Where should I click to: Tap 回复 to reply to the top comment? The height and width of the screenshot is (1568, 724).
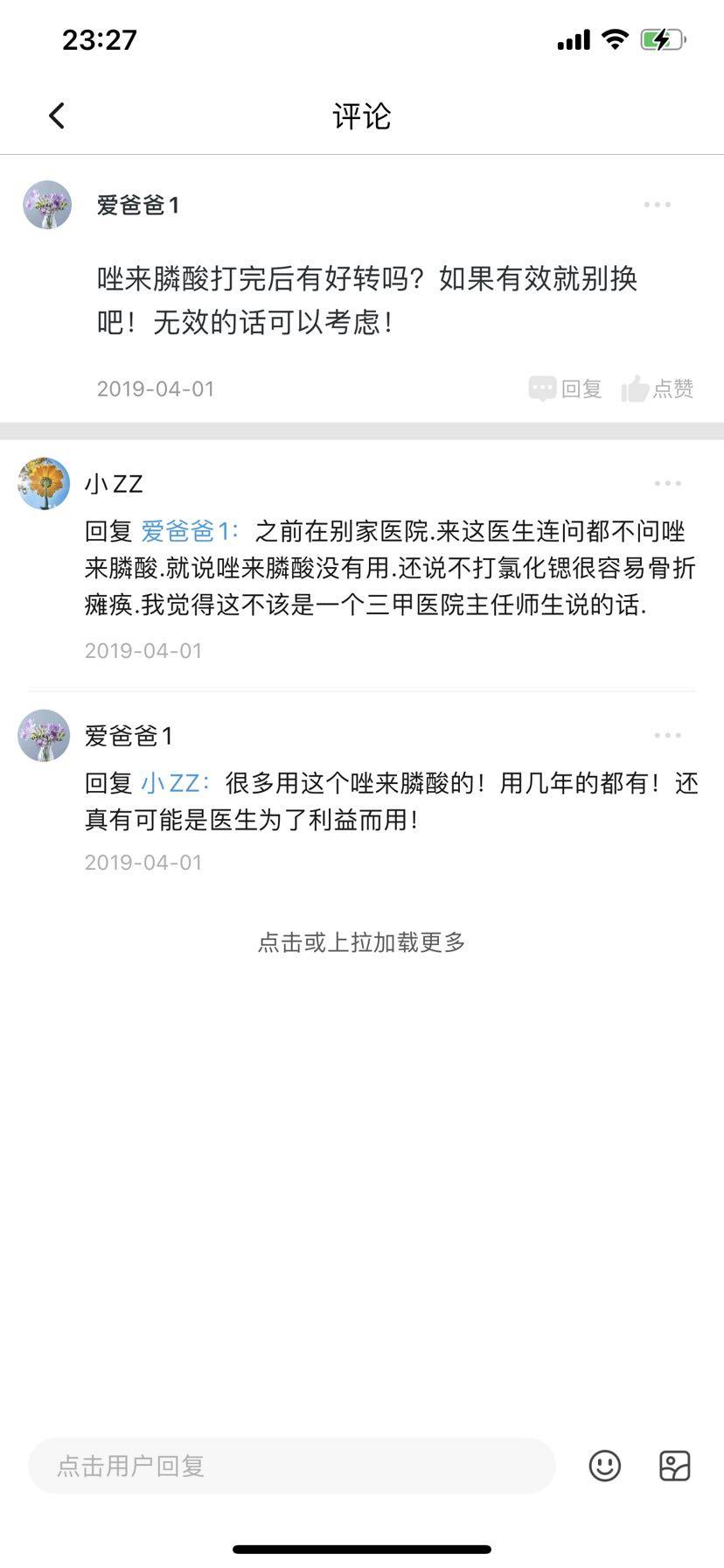(566, 388)
